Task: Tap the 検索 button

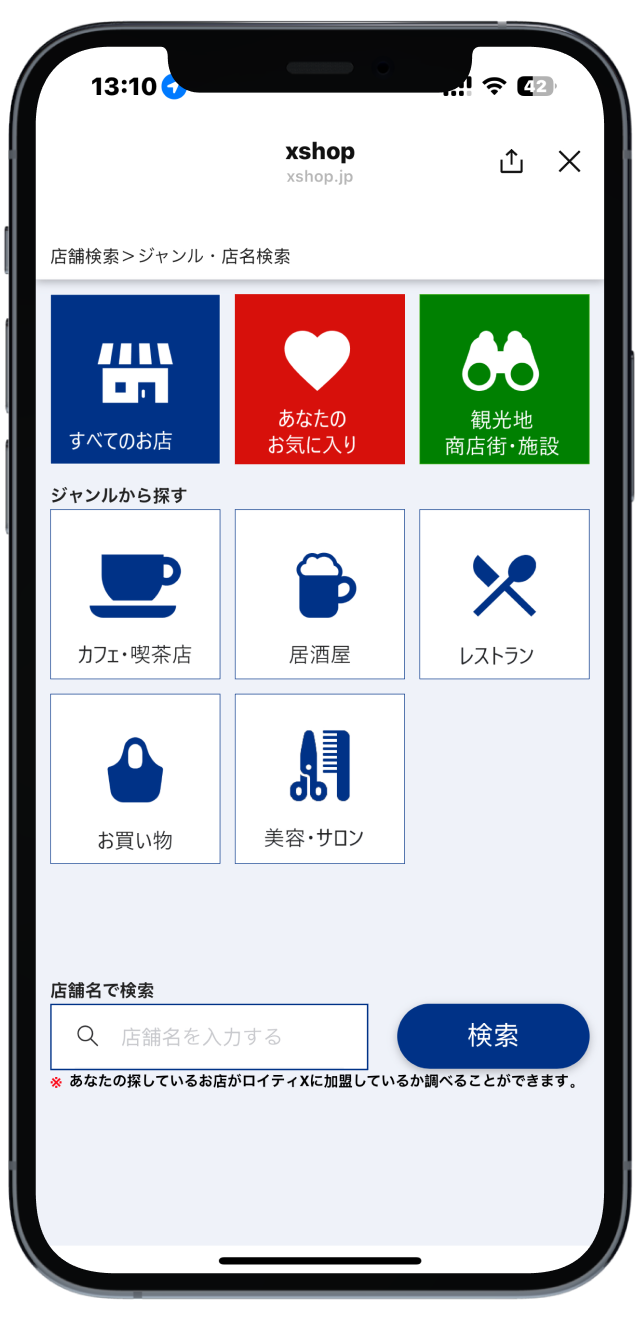Action: [493, 1036]
